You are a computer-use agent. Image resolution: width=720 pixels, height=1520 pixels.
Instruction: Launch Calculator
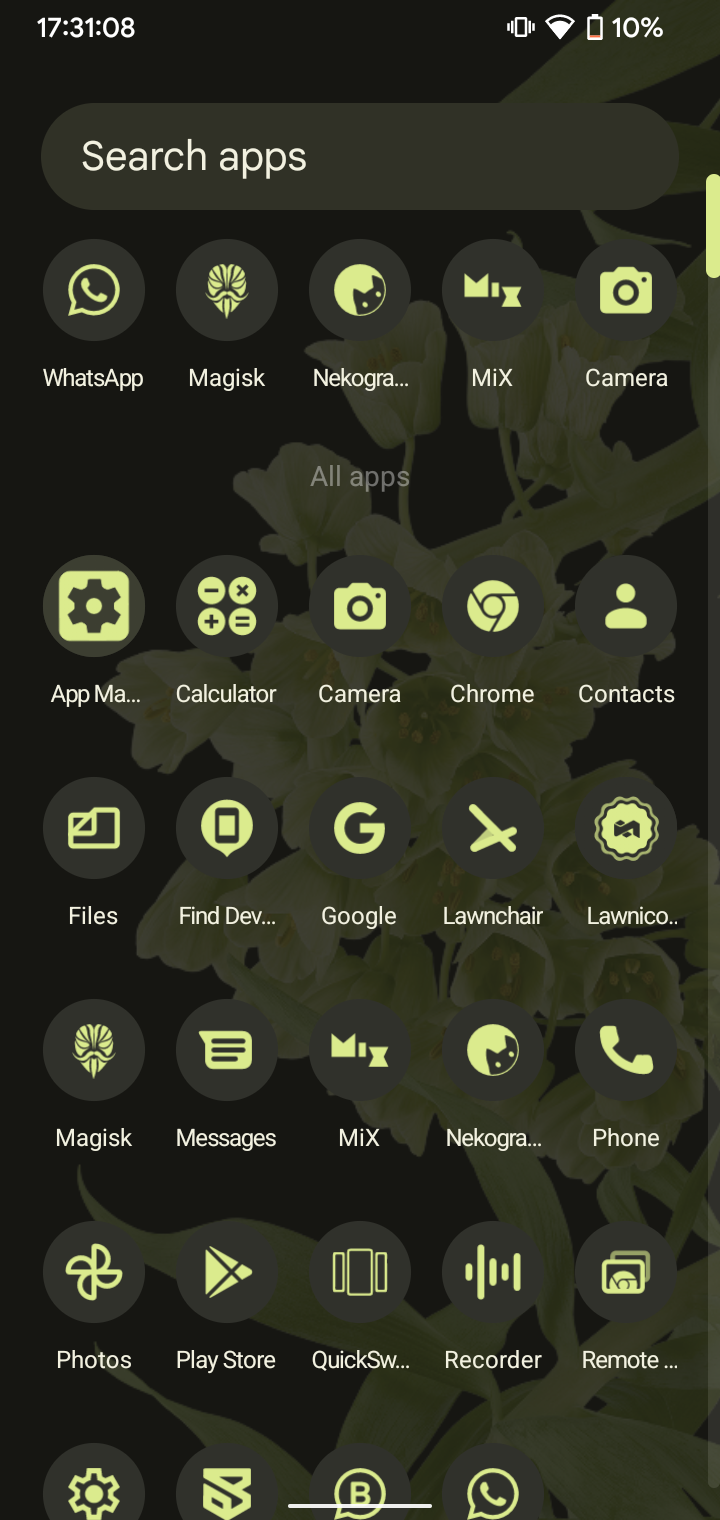pyautogui.click(x=227, y=606)
